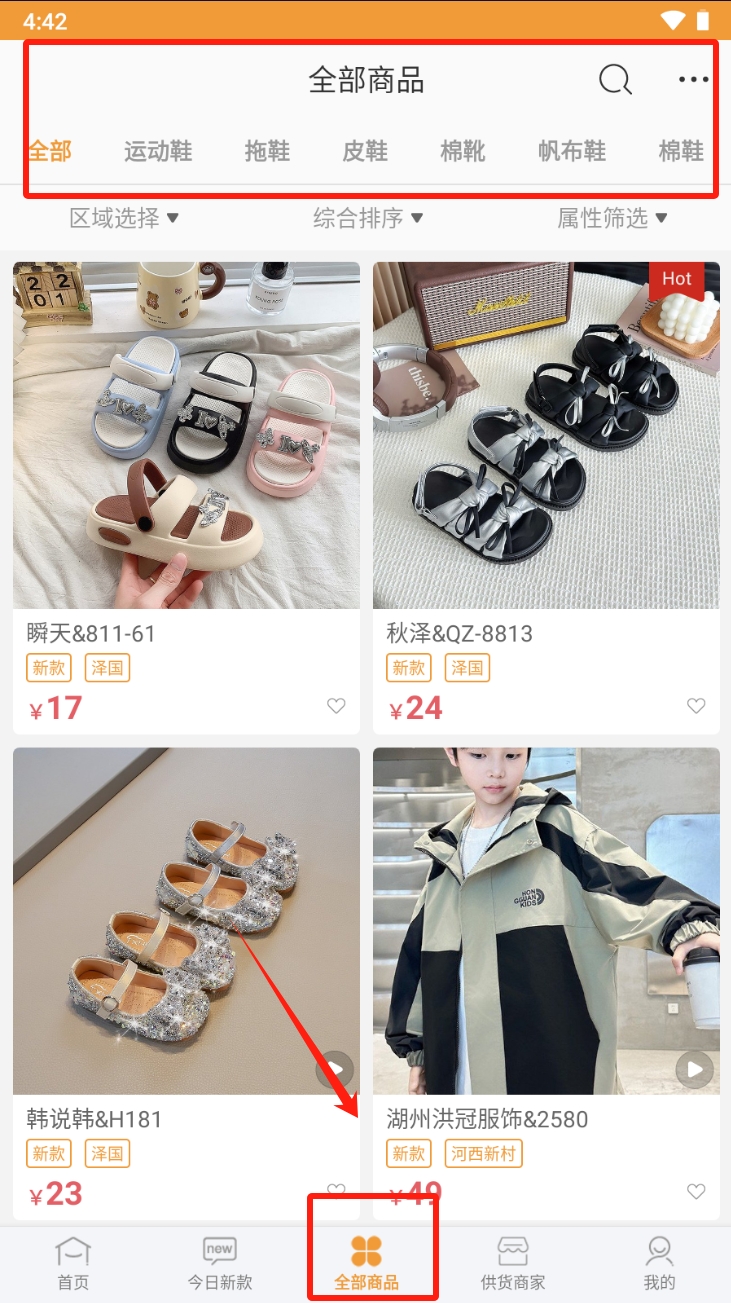This screenshot has width=731, height=1303.
Task: Select the 拖鞋 category tab
Action: point(267,151)
